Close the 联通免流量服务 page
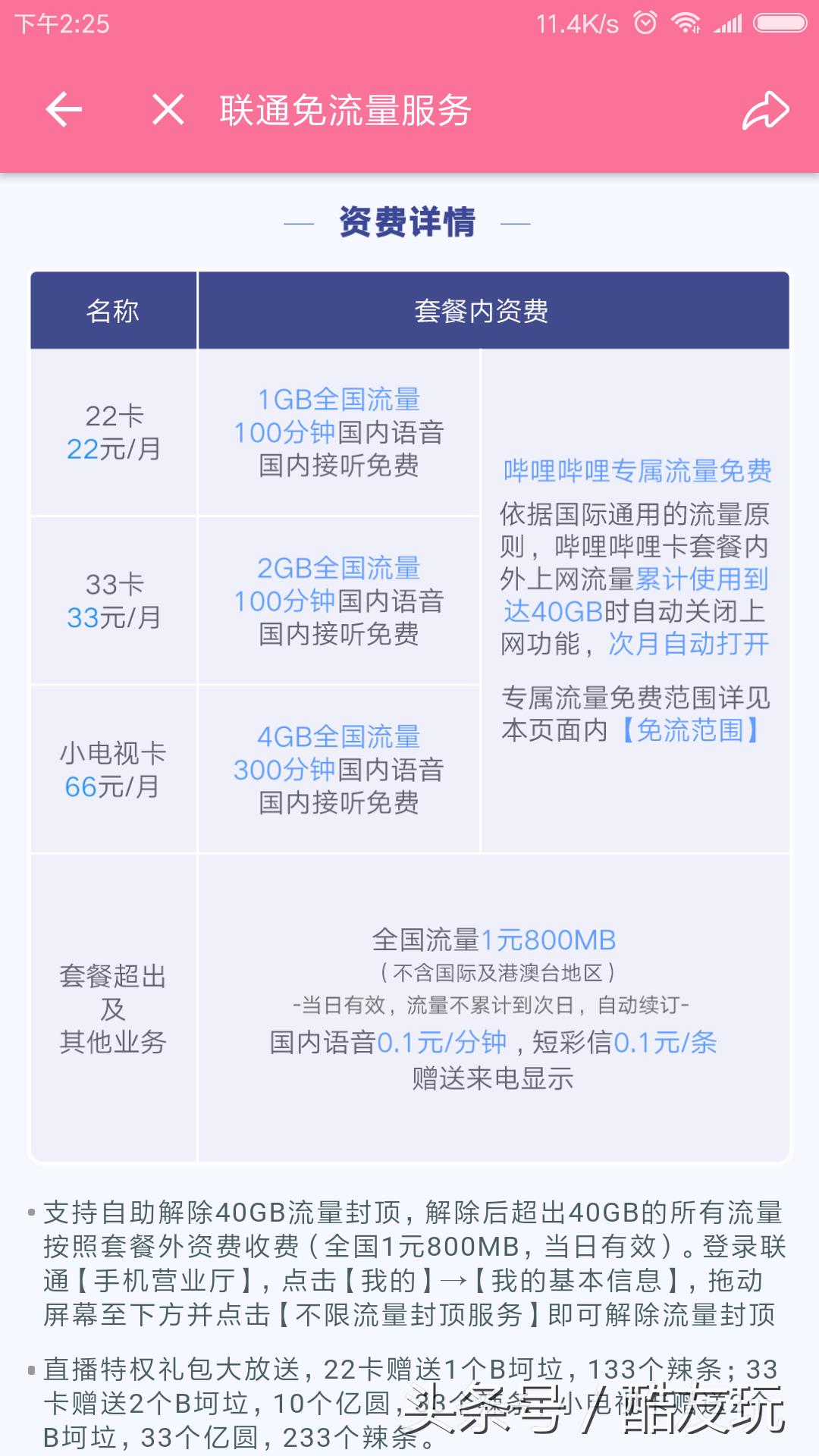Screen dimensions: 819x1456 pos(168,110)
